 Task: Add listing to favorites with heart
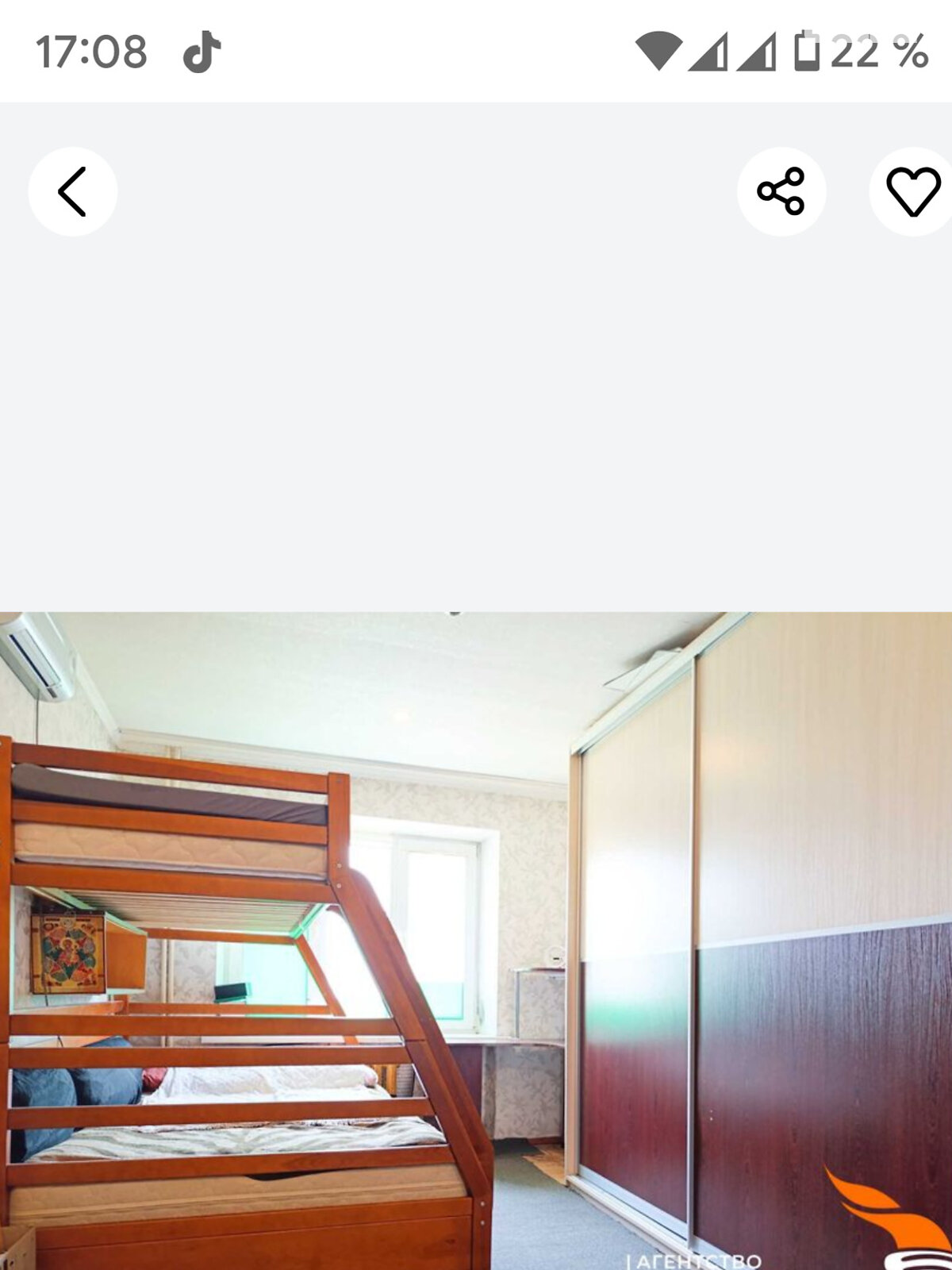point(912,191)
